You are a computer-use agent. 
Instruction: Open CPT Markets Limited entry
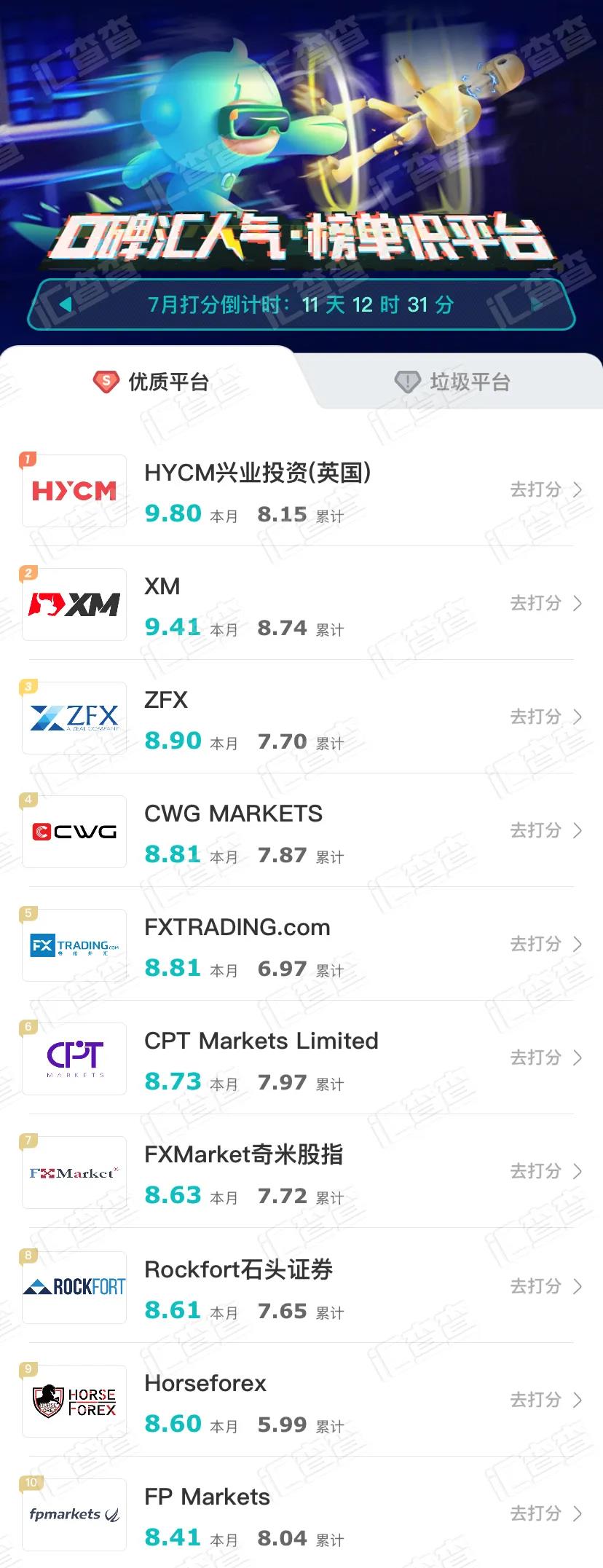point(301,1058)
